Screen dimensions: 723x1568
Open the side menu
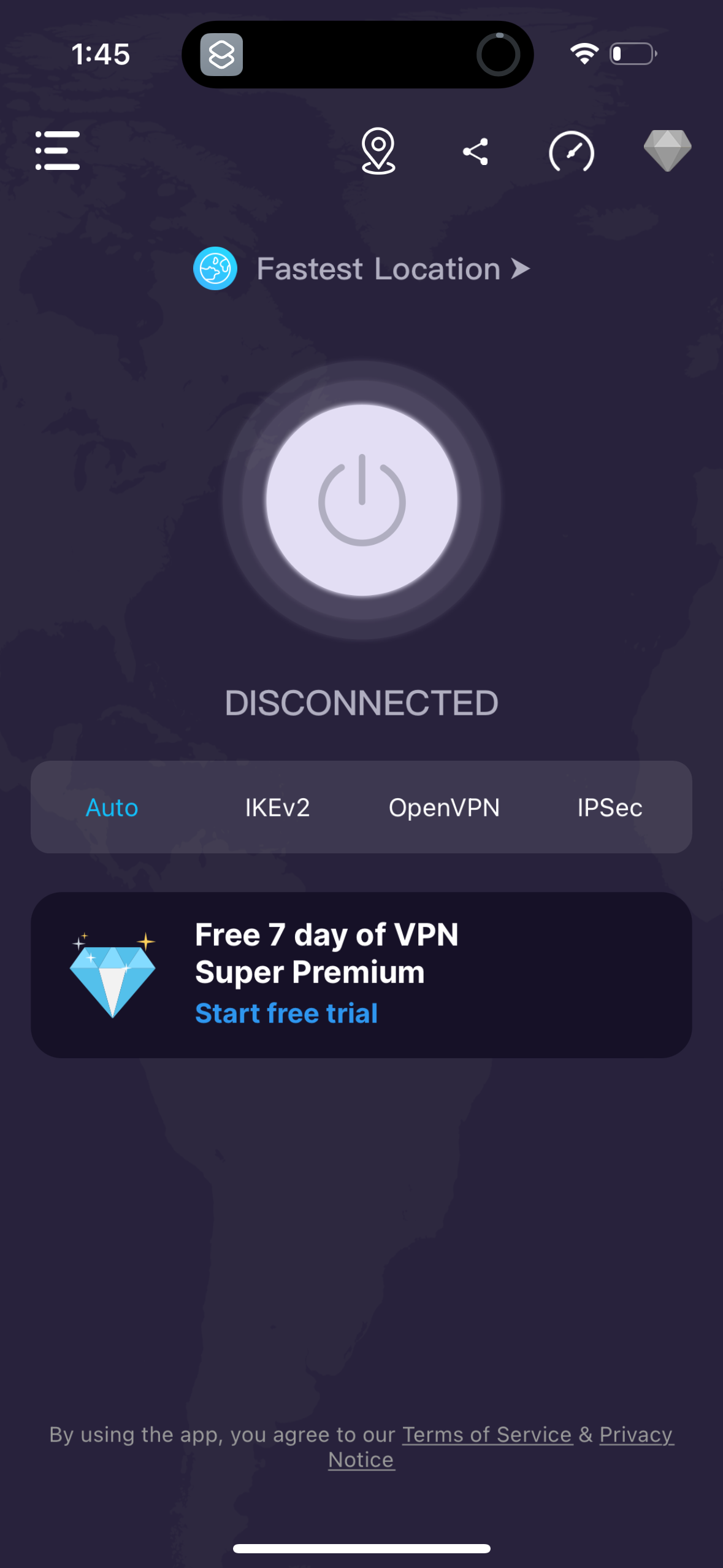[58, 150]
